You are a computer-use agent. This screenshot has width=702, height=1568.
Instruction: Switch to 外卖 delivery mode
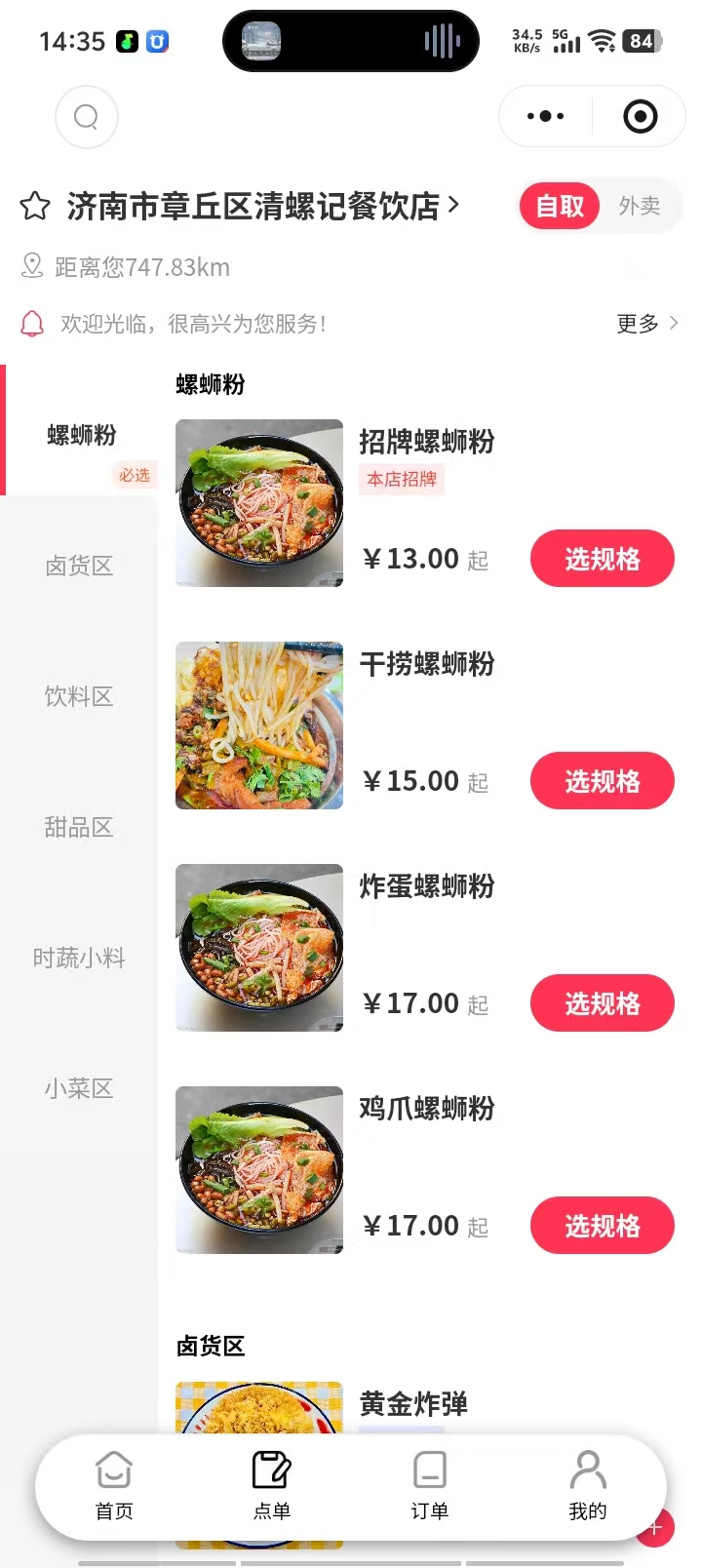point(640,206)
